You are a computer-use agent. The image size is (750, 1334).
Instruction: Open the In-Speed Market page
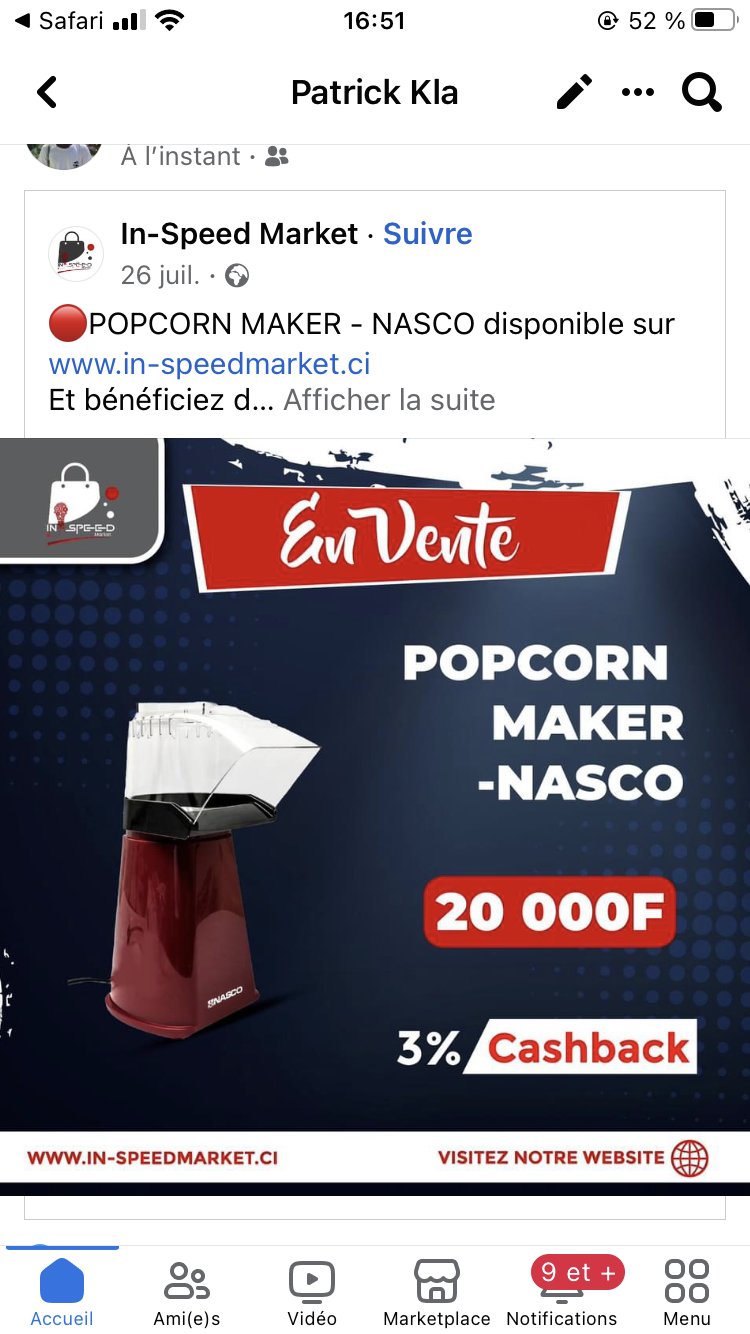tap(239, 234)
